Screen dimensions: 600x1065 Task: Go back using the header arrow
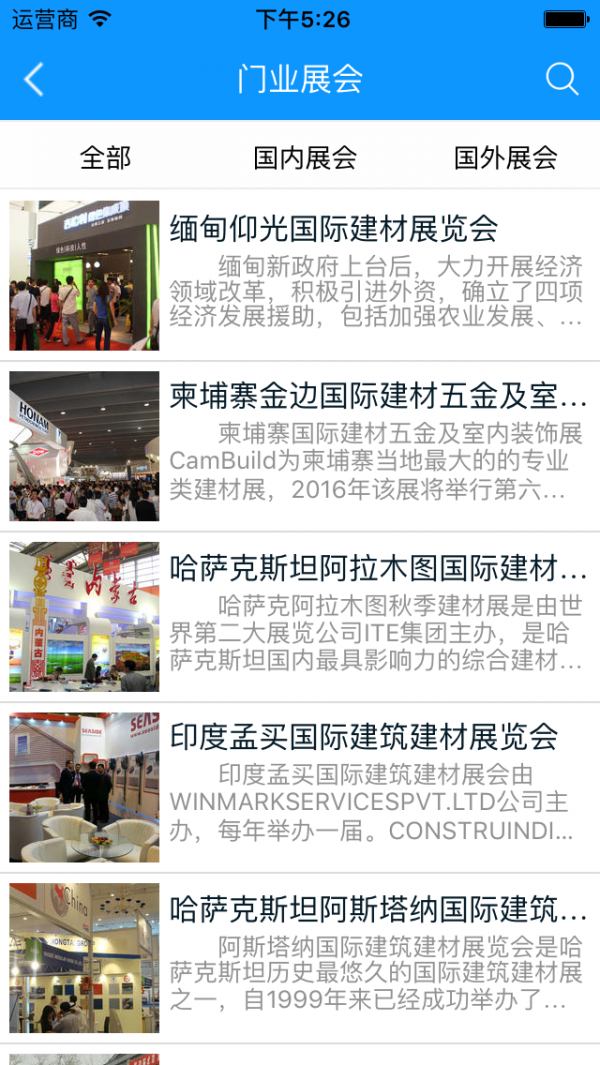point(34,80)
